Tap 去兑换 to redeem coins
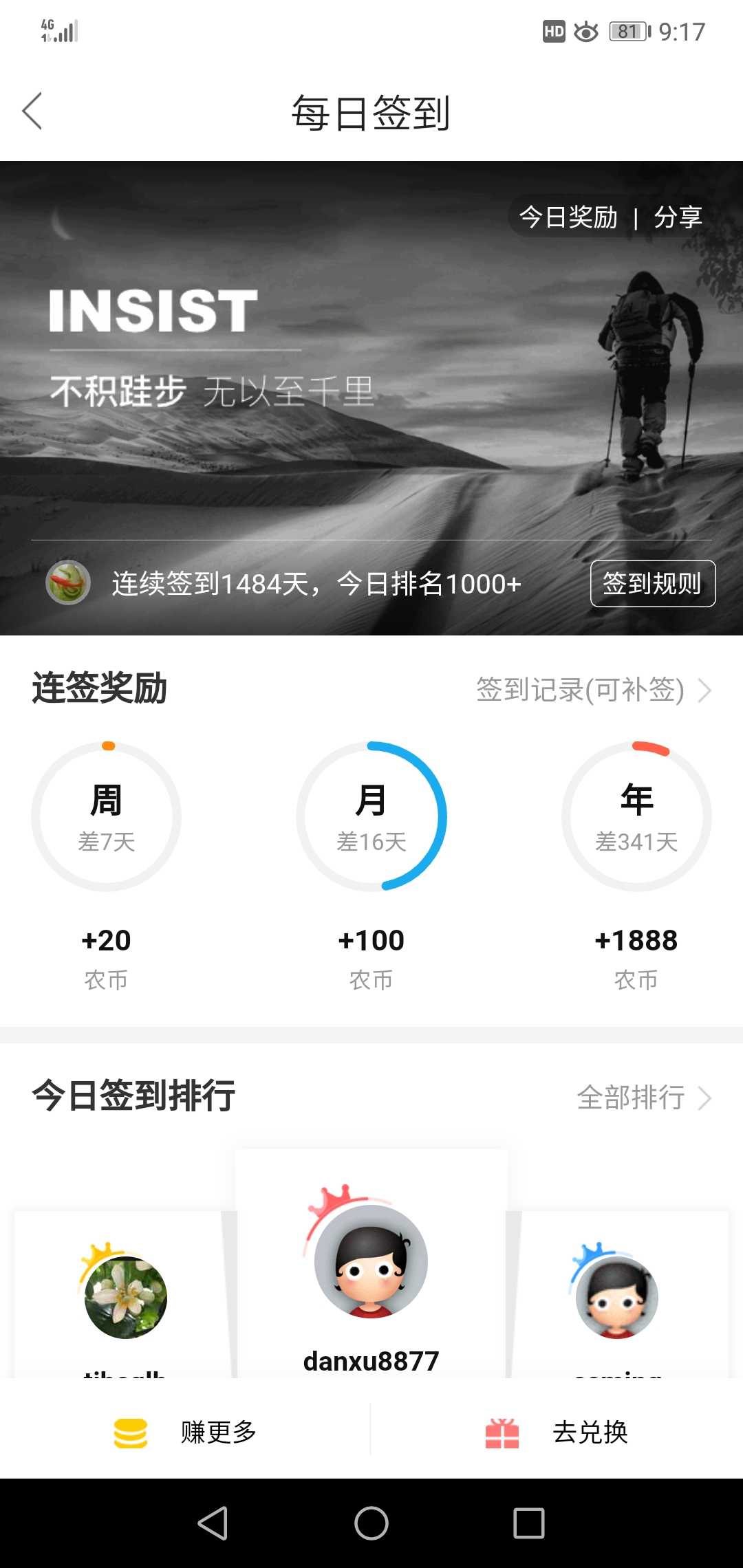The image size is (743, 1568). pos(557,1433)
